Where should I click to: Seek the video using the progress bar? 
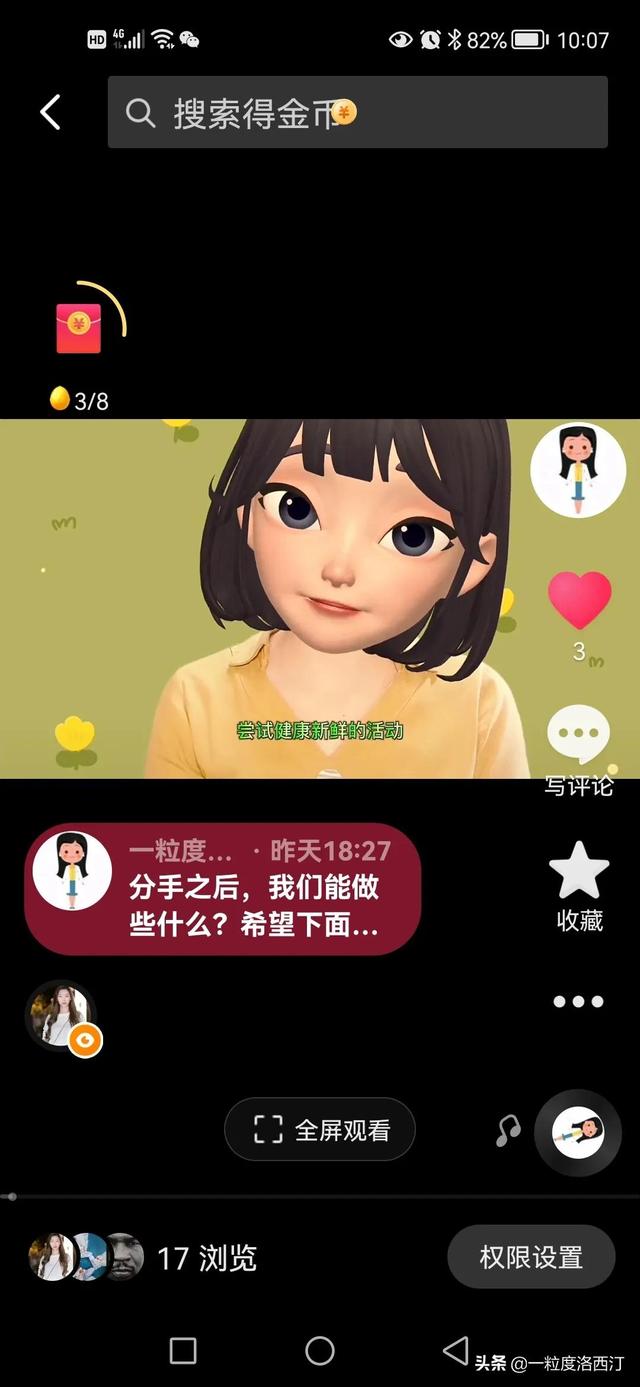coord(320,1196)
